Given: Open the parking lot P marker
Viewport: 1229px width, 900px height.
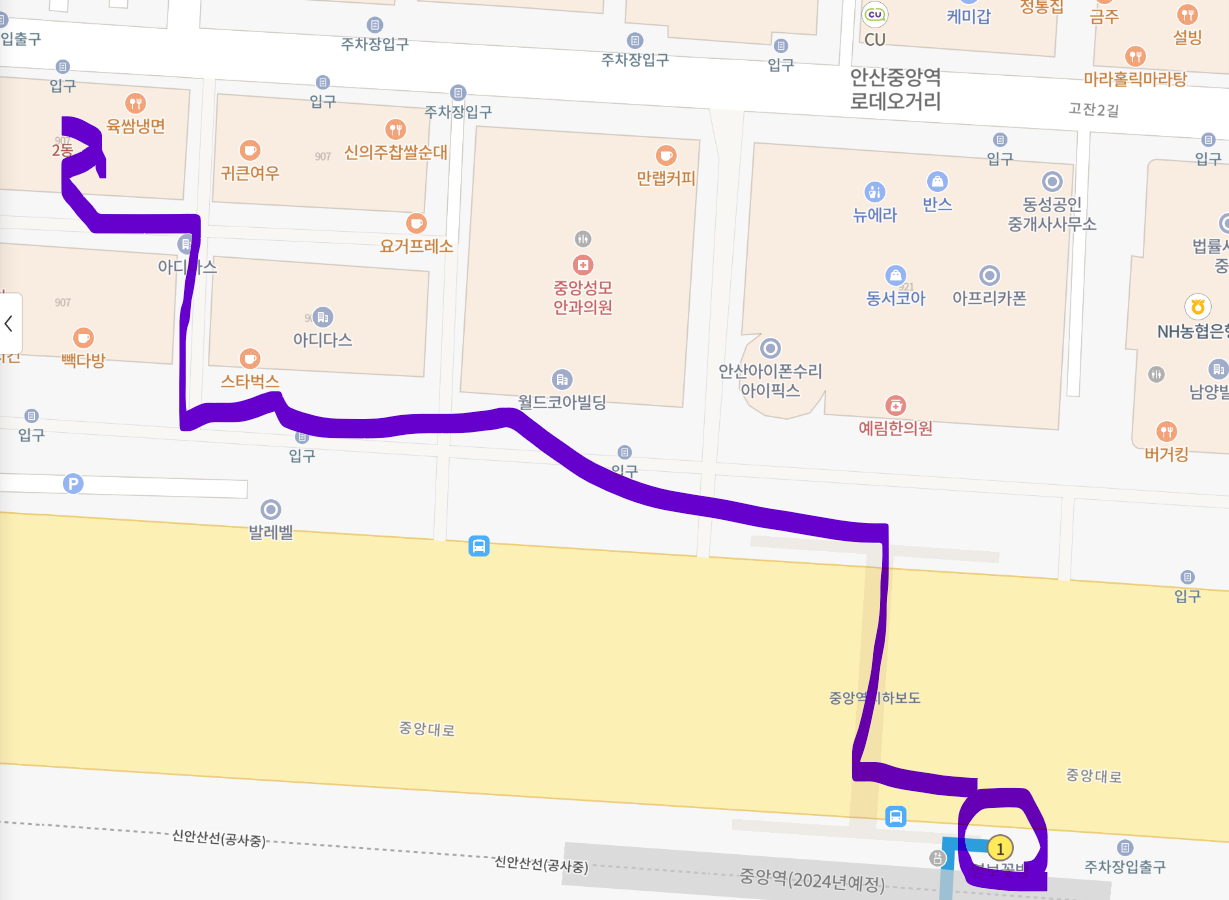Looking at the screenshot, I should [73, 484].
